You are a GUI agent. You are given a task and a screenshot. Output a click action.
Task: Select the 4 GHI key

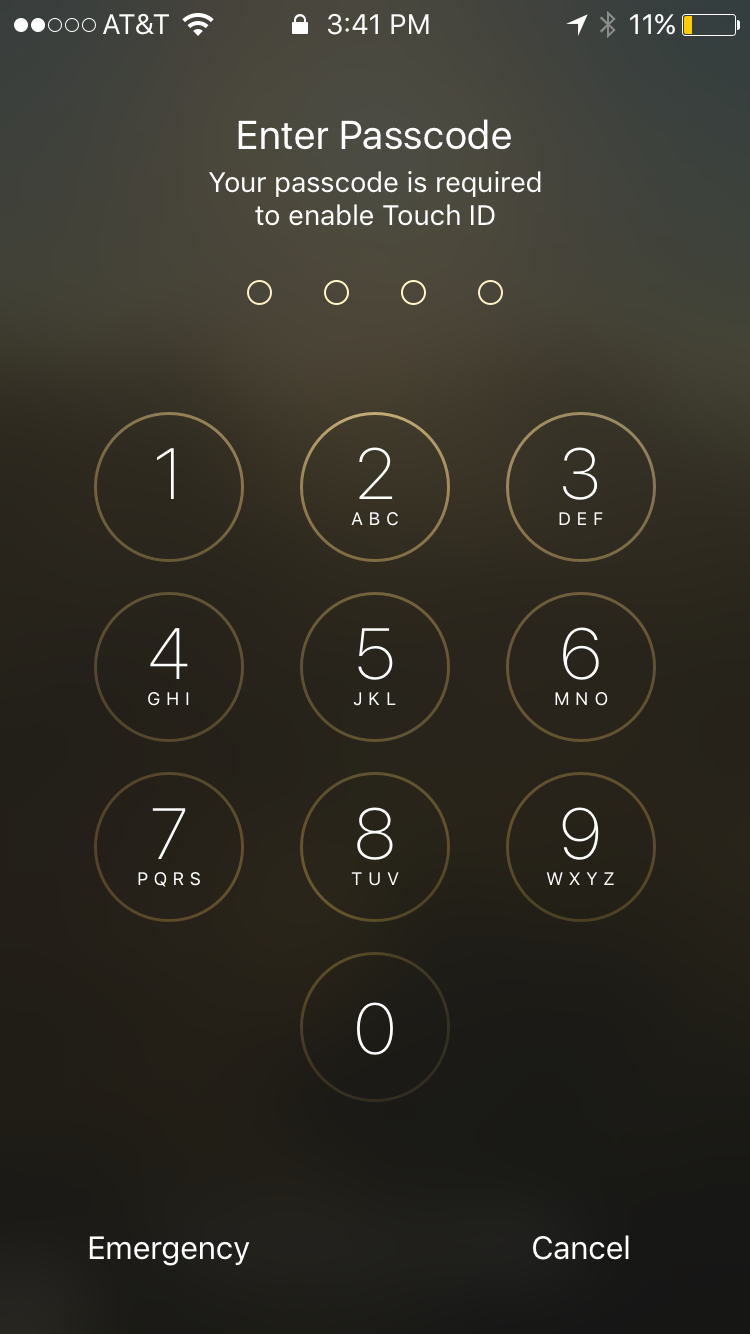(x=169, y=667)
